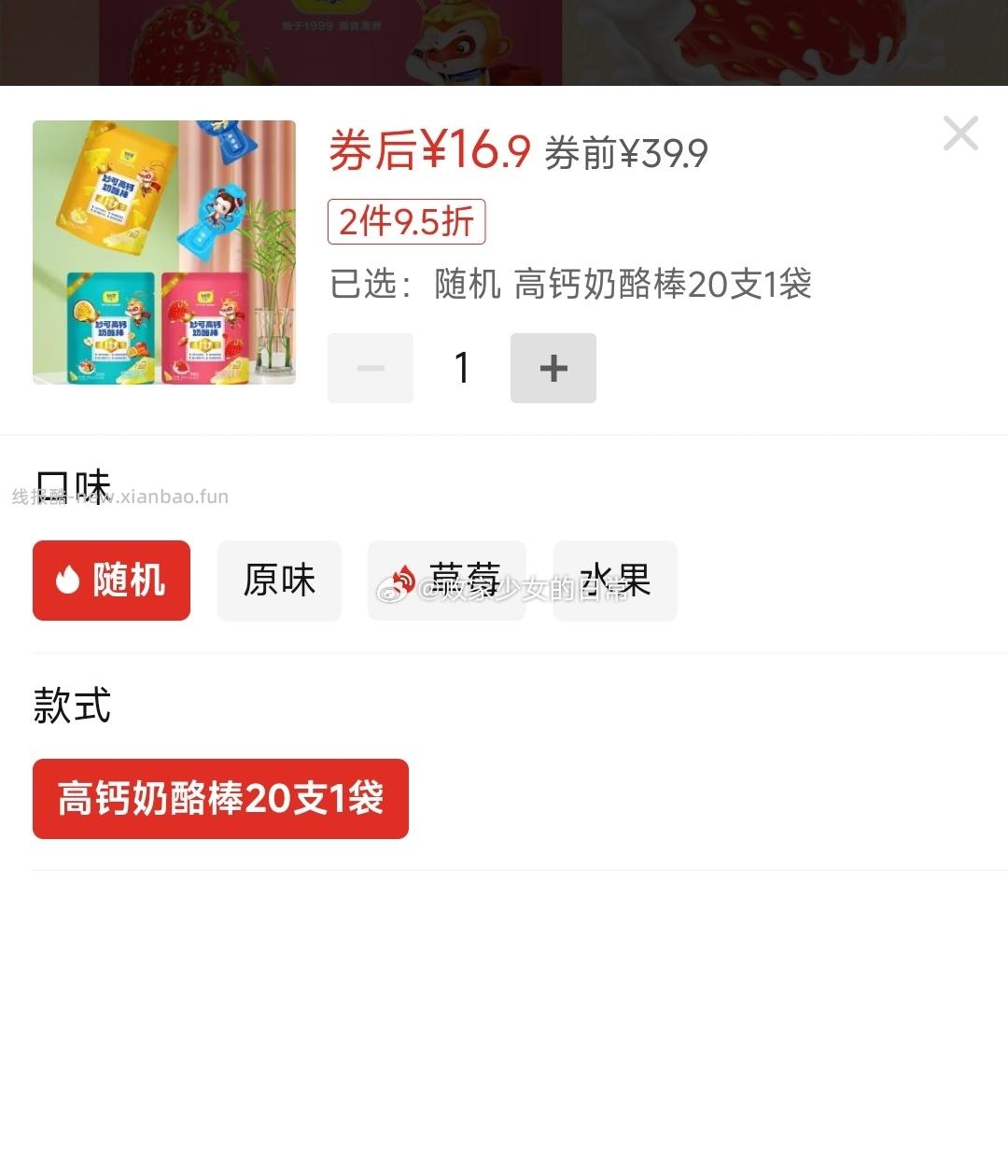Screen dimensions: 1008x1176
Task: Click the 款式 section header
Action: click(71, 707)
